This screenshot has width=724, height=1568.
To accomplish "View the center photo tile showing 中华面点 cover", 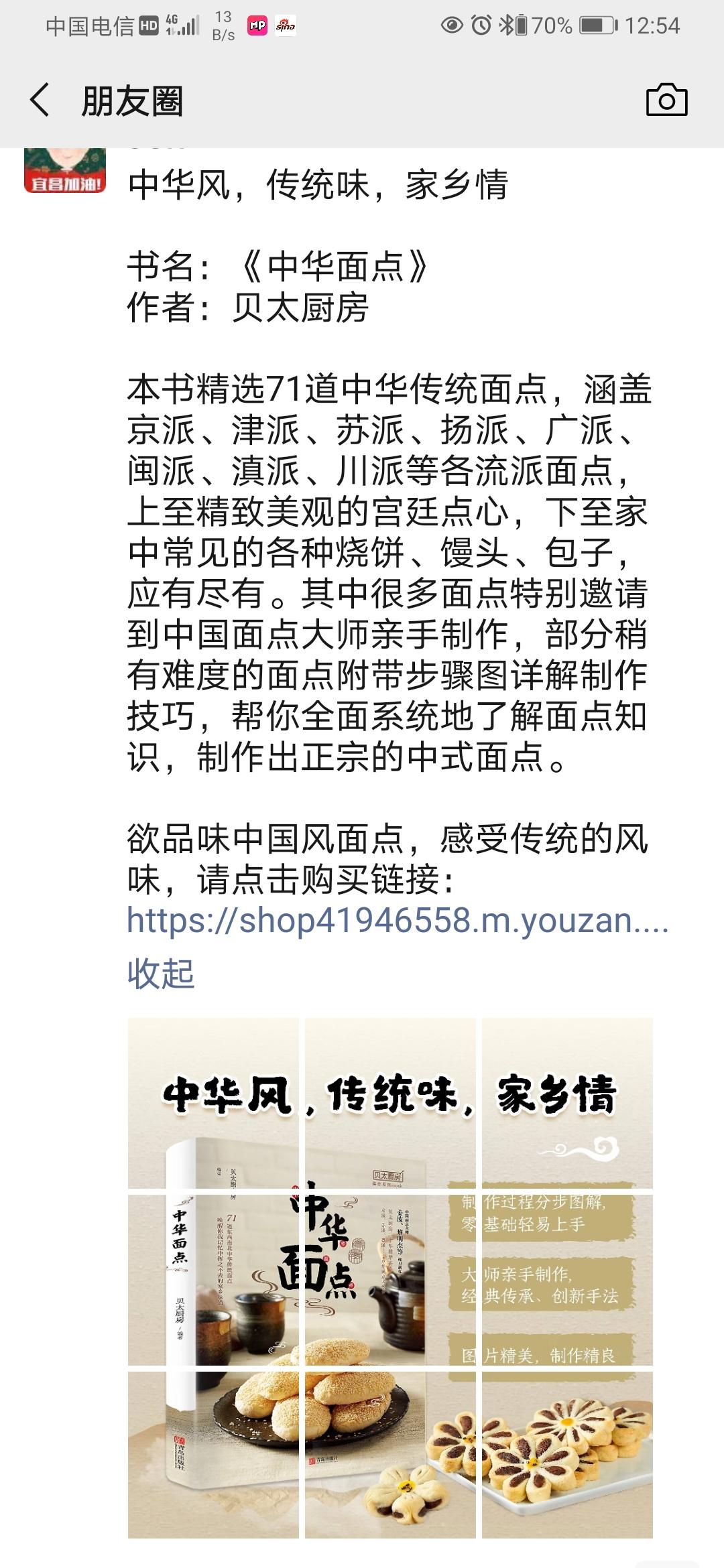I will (x=390, y=1279).
